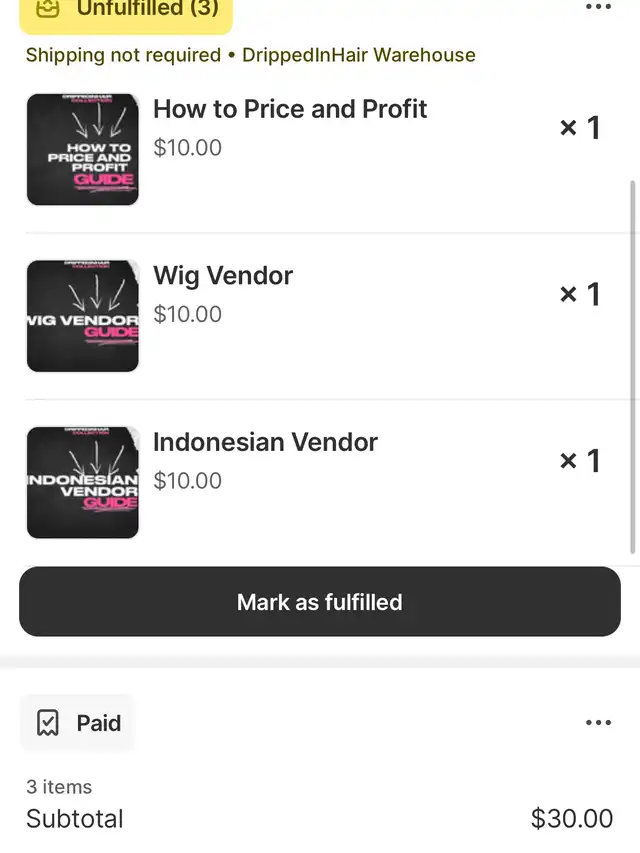Open the Unfulfilled section overflow menu
This screenshot has width=640, height=853.
(x=598, y=8)
